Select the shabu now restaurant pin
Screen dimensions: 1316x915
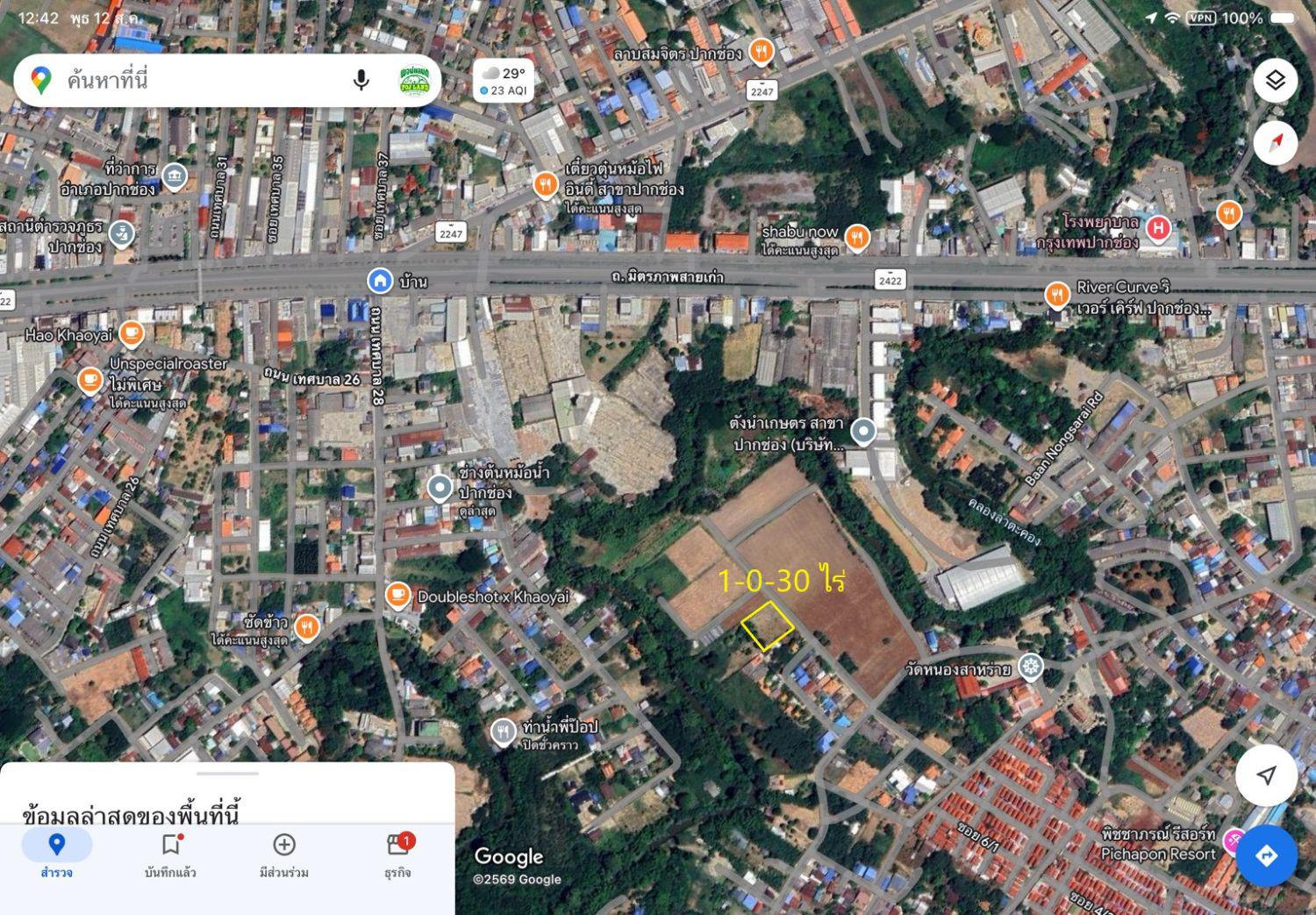[857, 236]
